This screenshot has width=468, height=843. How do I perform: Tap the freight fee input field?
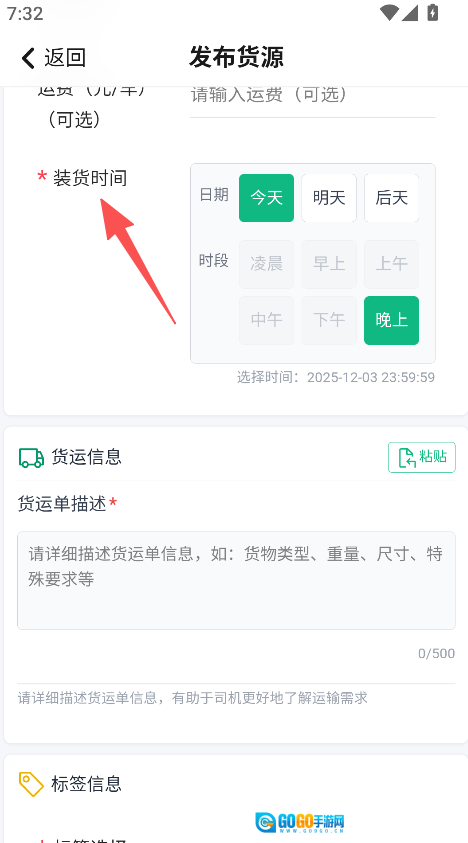[313, 95]
